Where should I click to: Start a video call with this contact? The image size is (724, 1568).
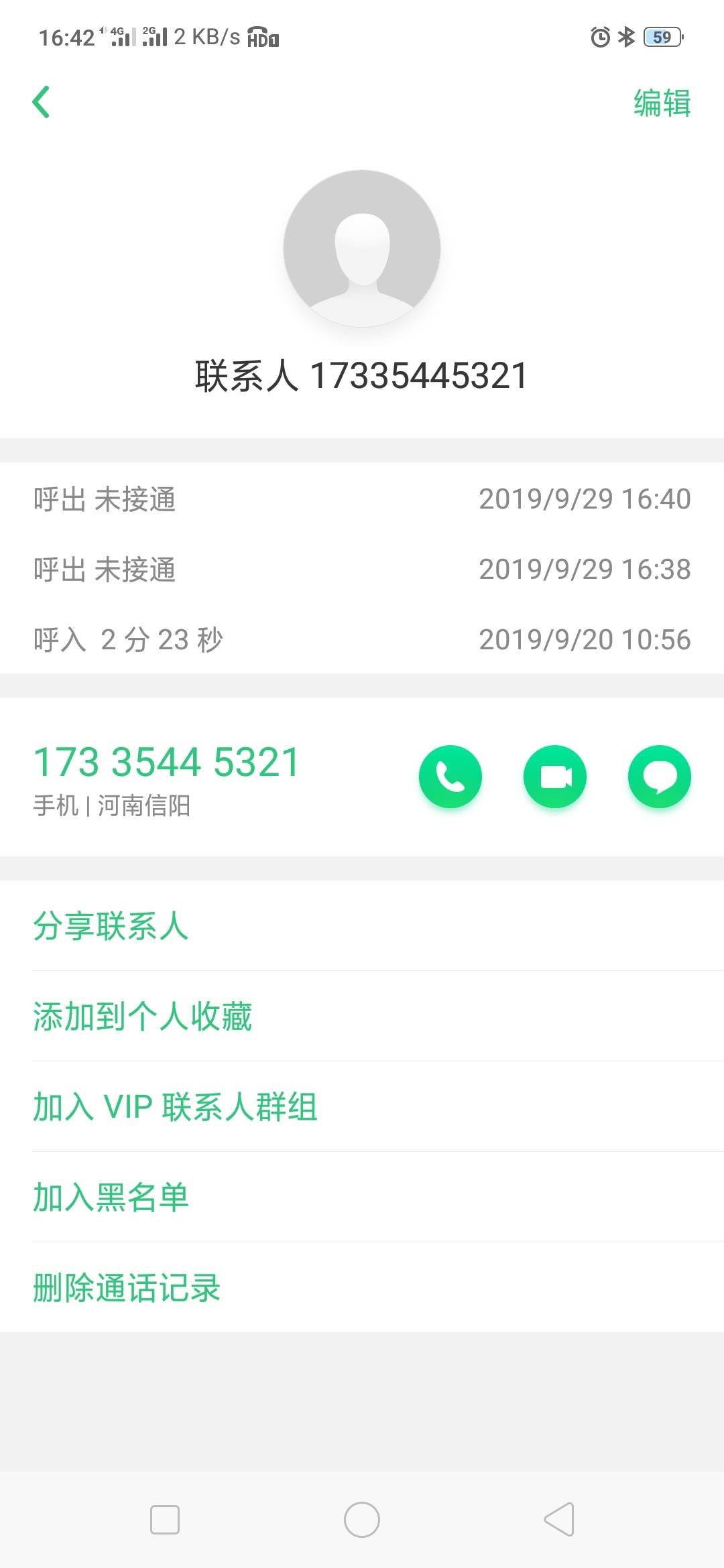click(x=555, y=777)
